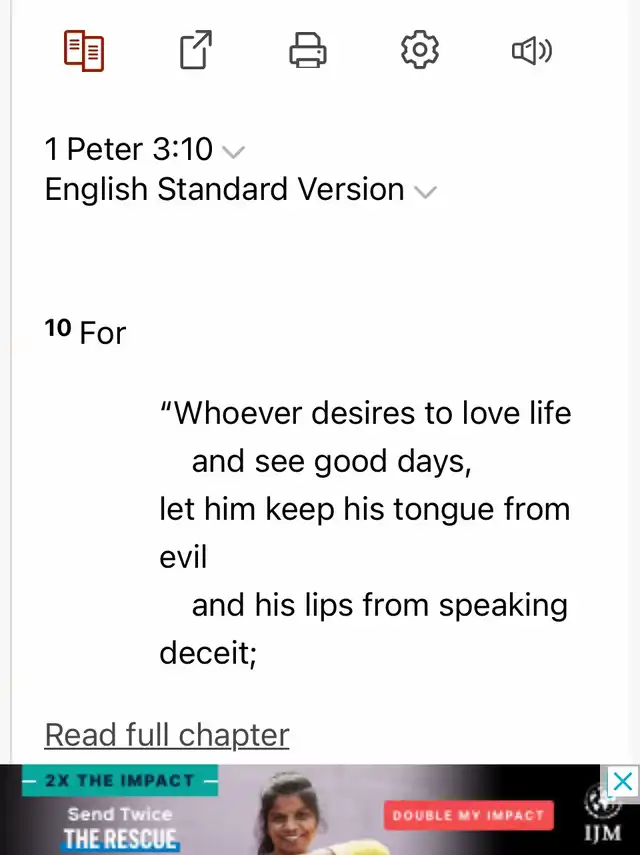Expand the 1 Peter 3:10 passage dropdown
Screen dimensions: 640x855
[232, 152]
